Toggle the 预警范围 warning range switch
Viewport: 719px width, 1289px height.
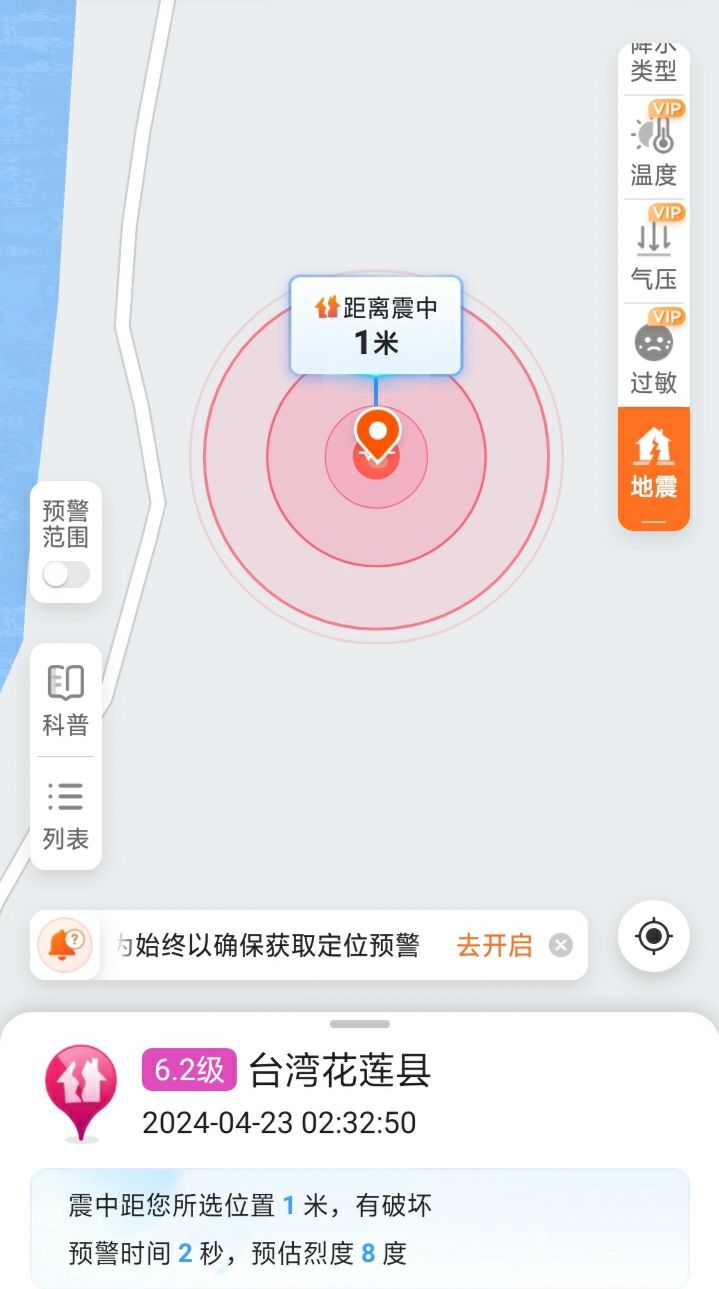(66, 574)
